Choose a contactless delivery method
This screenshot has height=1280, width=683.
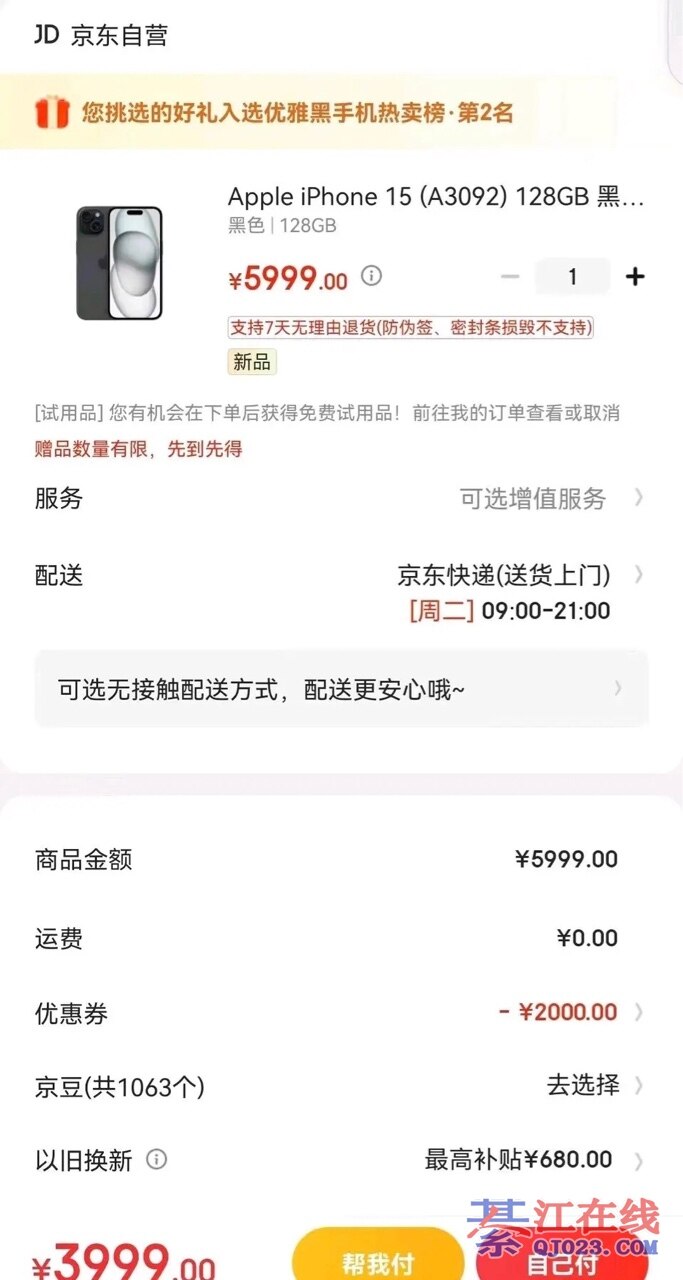[x=340, y=688]
